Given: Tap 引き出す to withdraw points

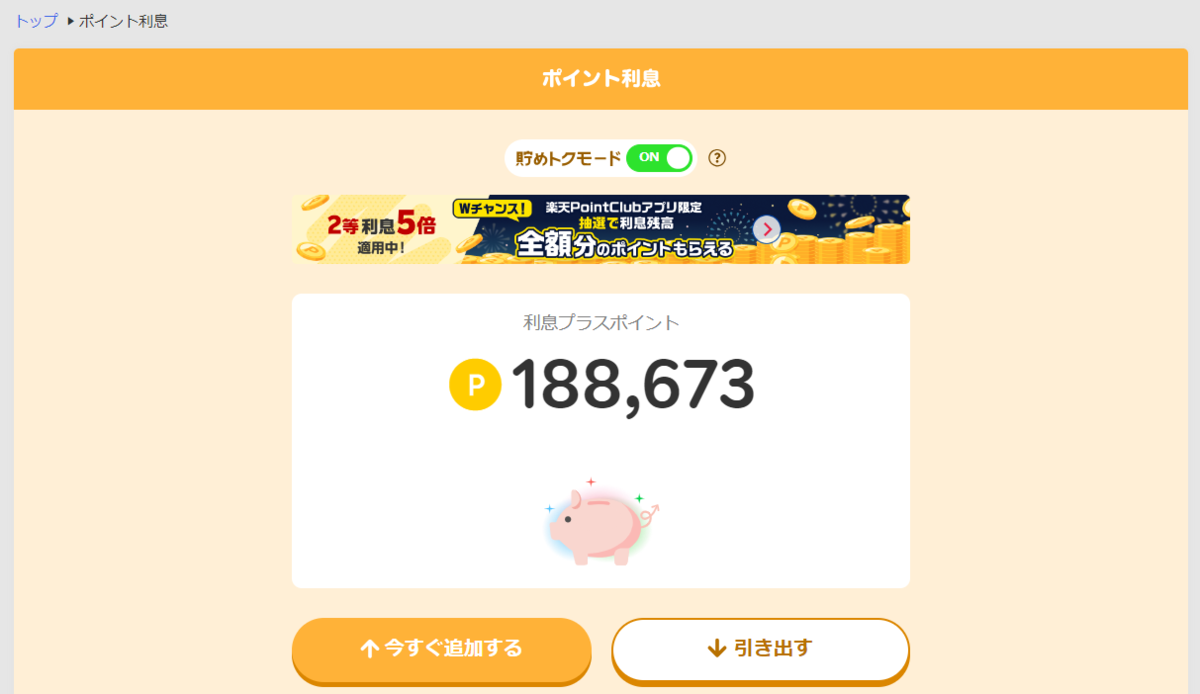Looking at the screenshot, I should [x=760, y=648].
